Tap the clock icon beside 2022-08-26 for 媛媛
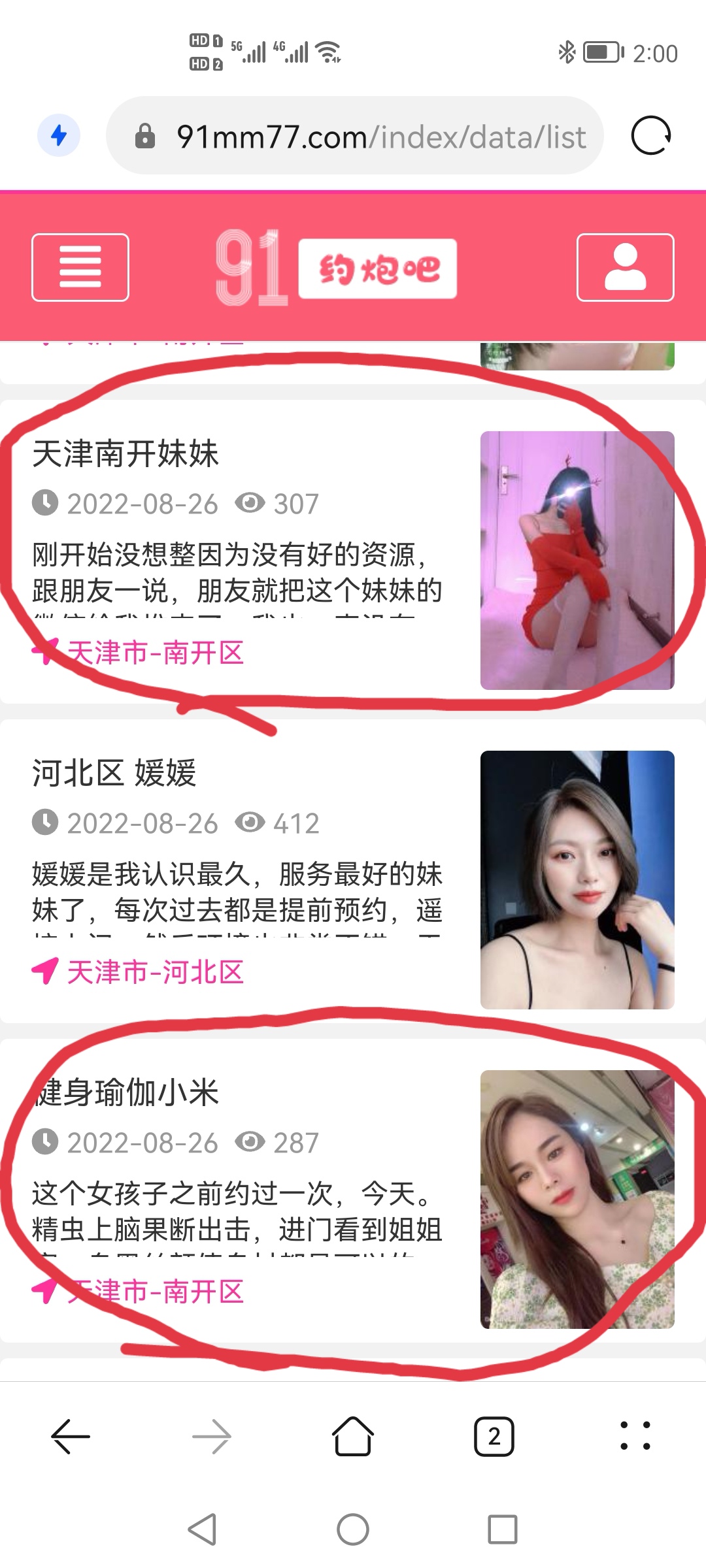 [46, 823]
